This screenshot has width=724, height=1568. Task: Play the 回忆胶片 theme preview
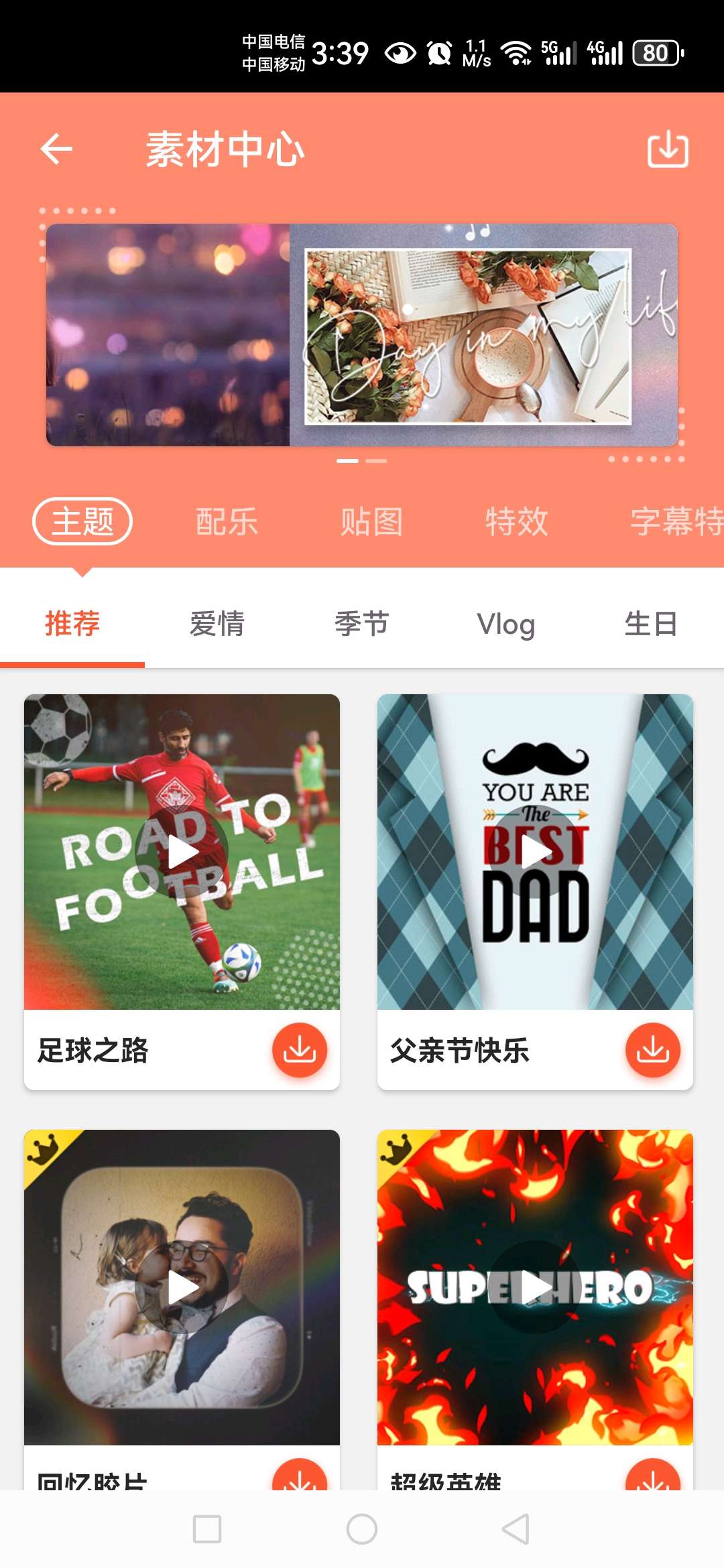[182, 1287]
